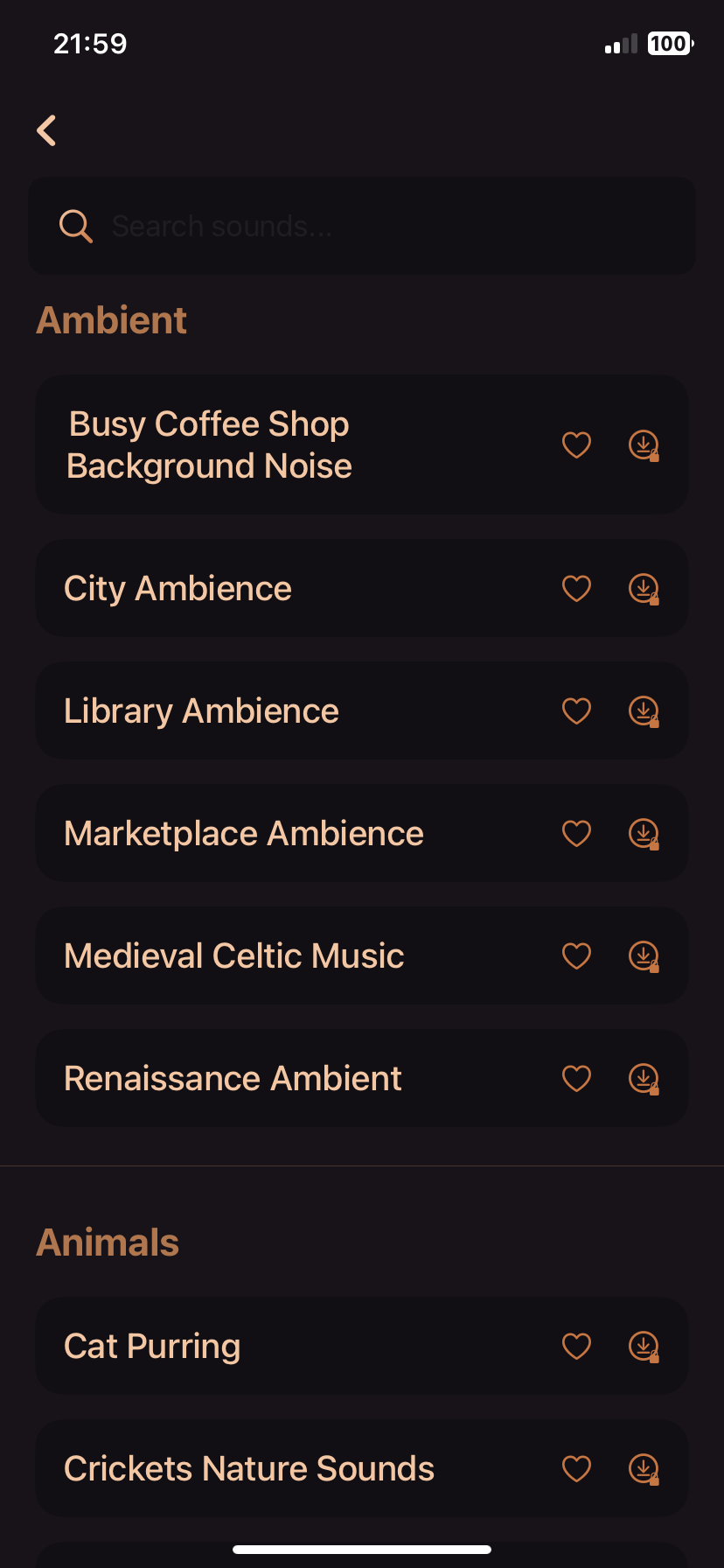Select Crickets Nature Sounds
This screenshot has height=1568, width=724.
point(249,1468)
